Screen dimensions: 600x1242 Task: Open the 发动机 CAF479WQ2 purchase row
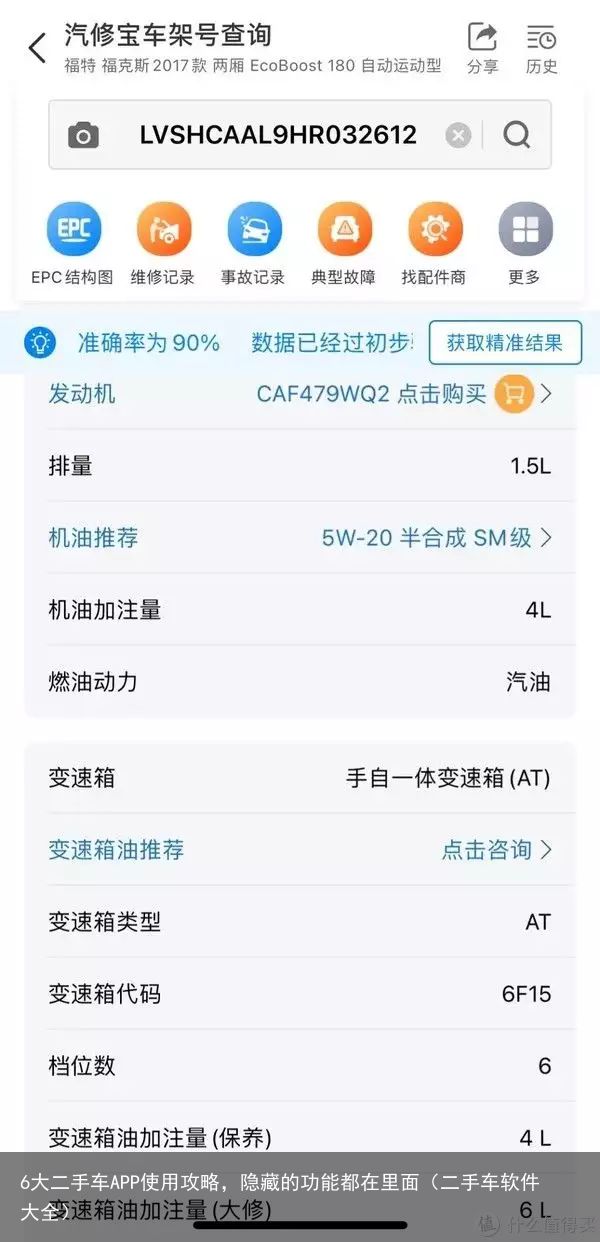click(x=300, y=394)
